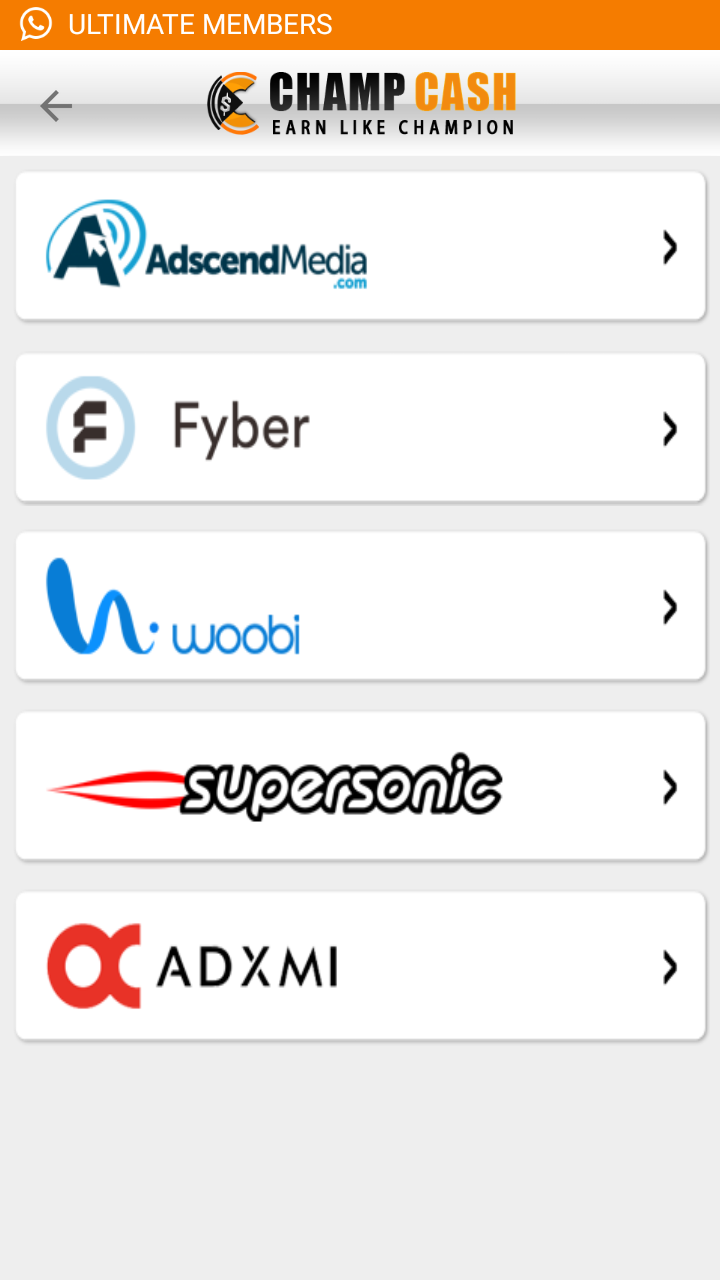Select the Fyber offers row

click(x=360, y=428)
